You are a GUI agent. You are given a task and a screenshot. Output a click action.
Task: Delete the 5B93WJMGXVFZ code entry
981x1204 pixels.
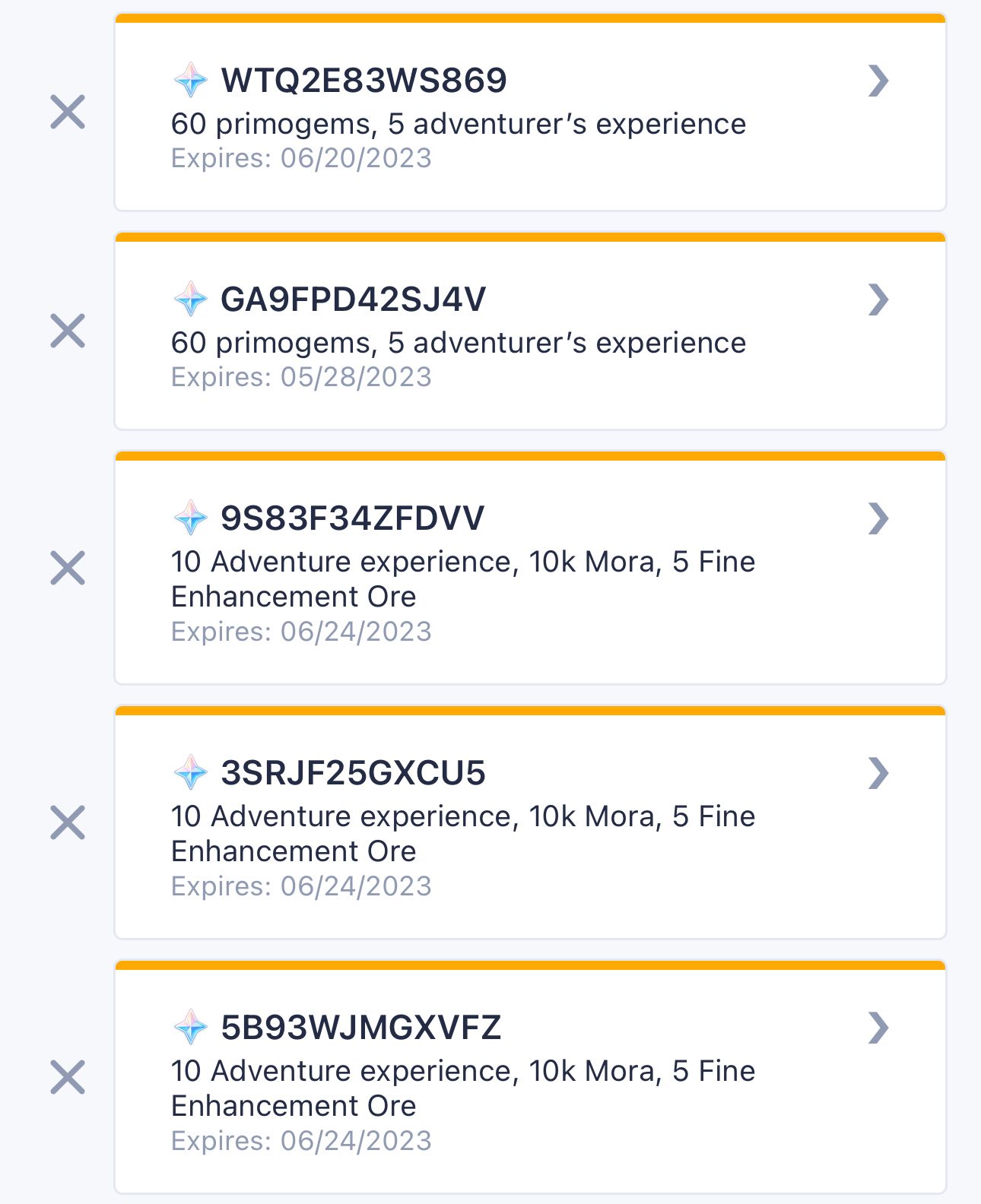(x=68, y=1077)
